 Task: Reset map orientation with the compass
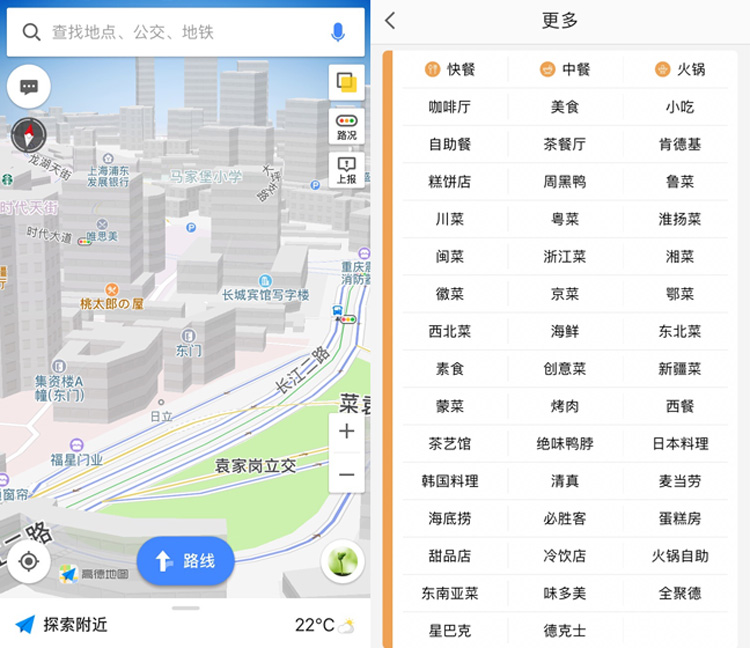(x=28, y=136)
